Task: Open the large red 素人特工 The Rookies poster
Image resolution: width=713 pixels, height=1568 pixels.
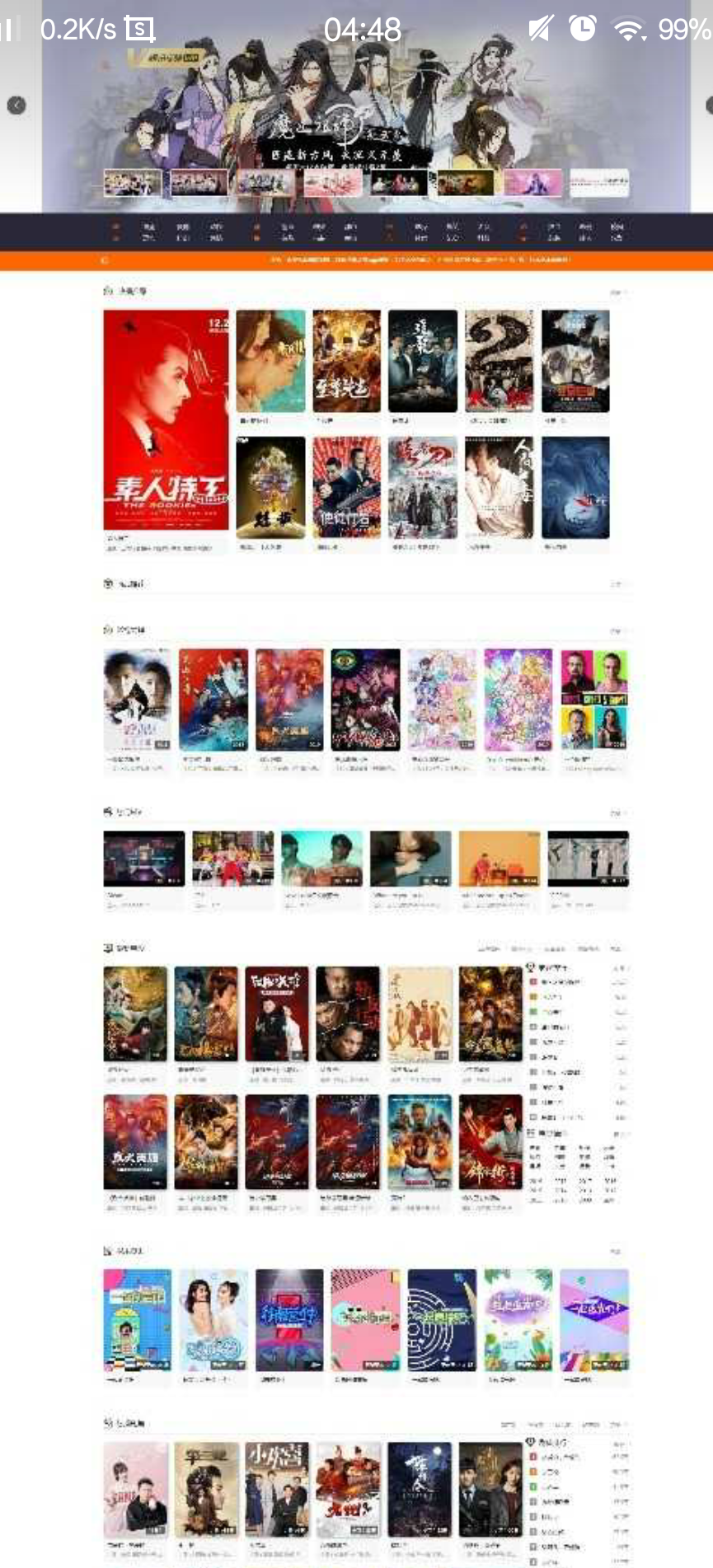Action: pos(166,419)
